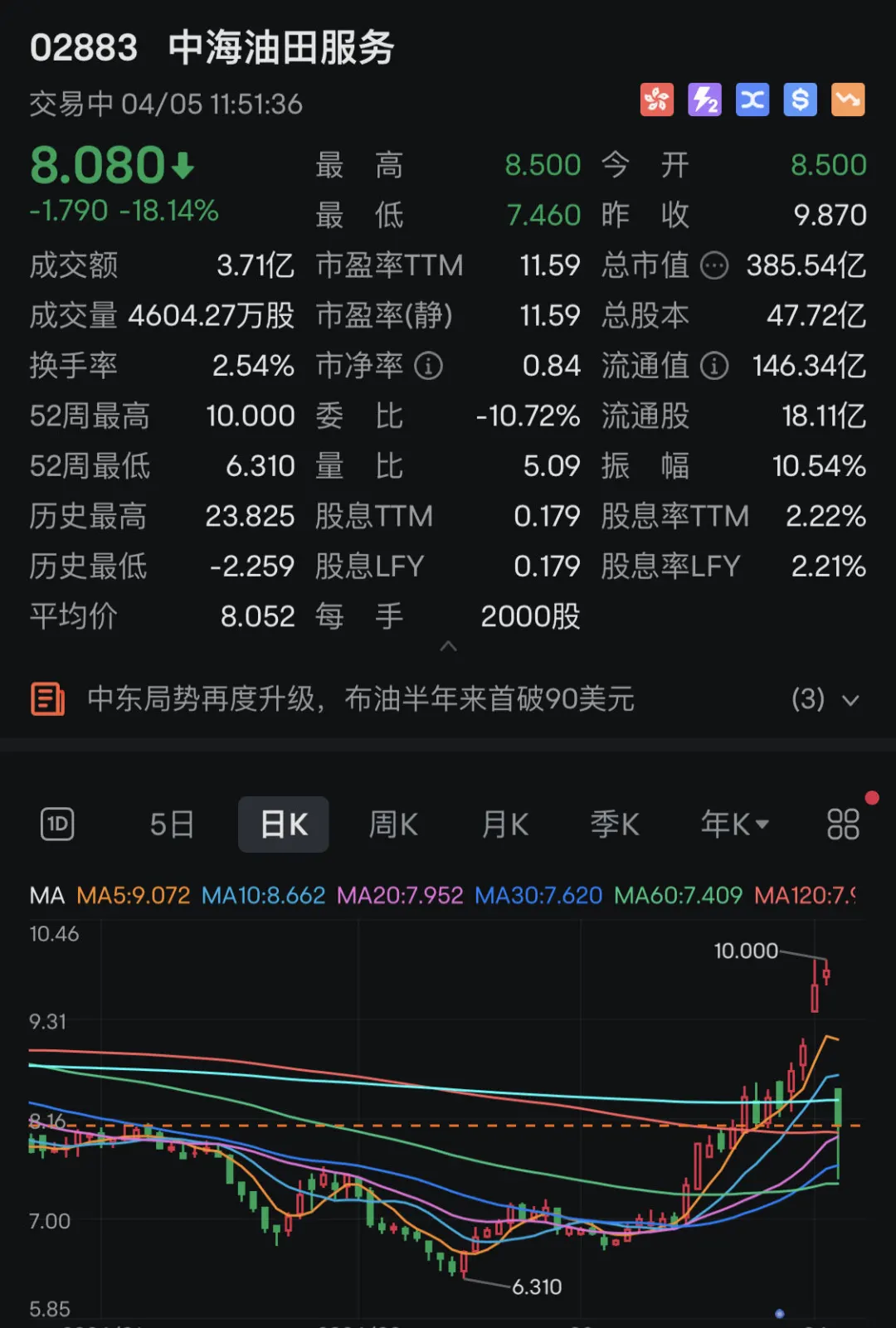Image resolution: width=896 pixels, height=1328 pixels.
Task: Tap the orange trend chart icon
Action: click(x=848, y=100)
